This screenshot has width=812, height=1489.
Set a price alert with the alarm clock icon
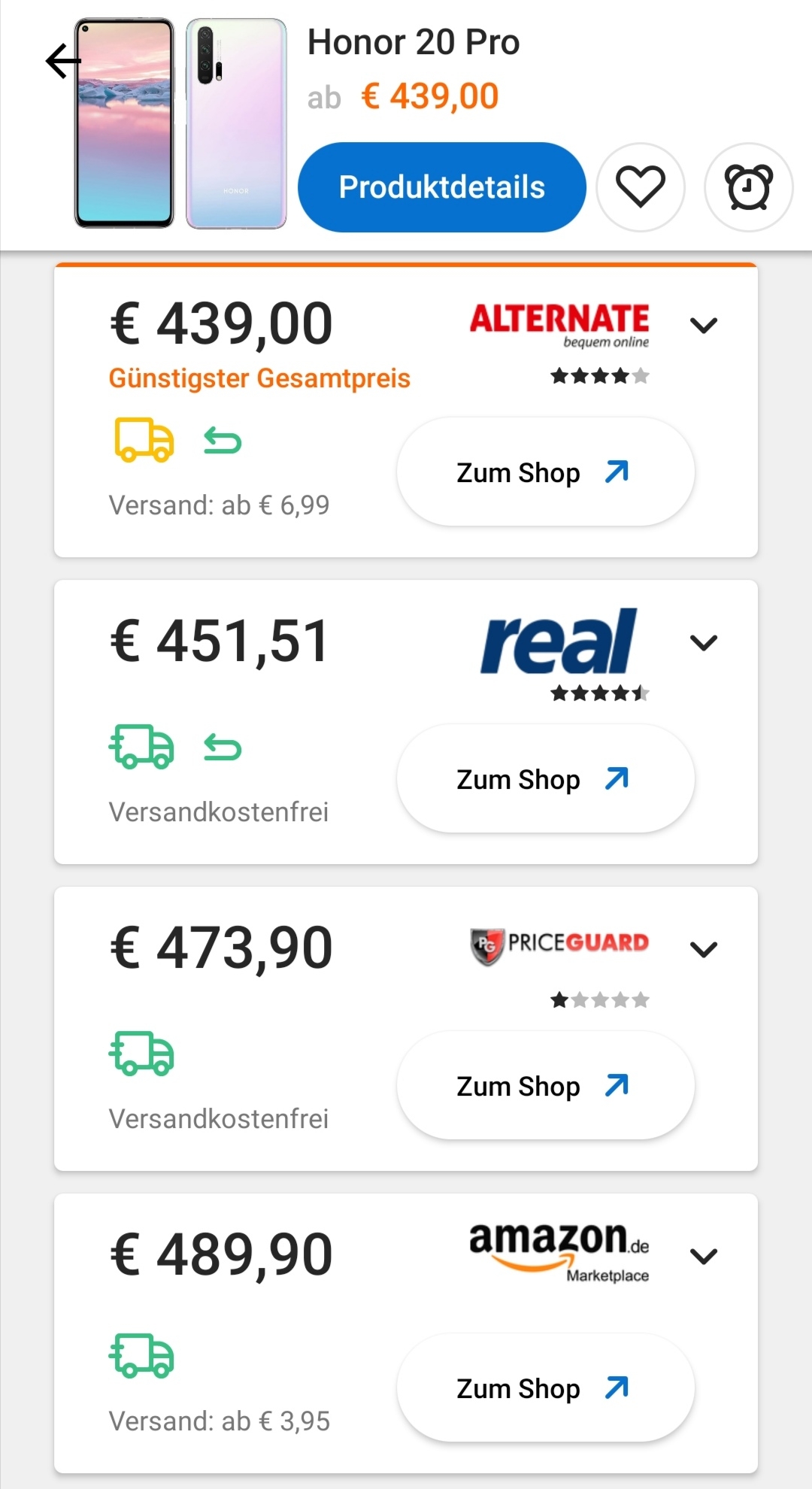pyautogui.click(x=748, y=187)
